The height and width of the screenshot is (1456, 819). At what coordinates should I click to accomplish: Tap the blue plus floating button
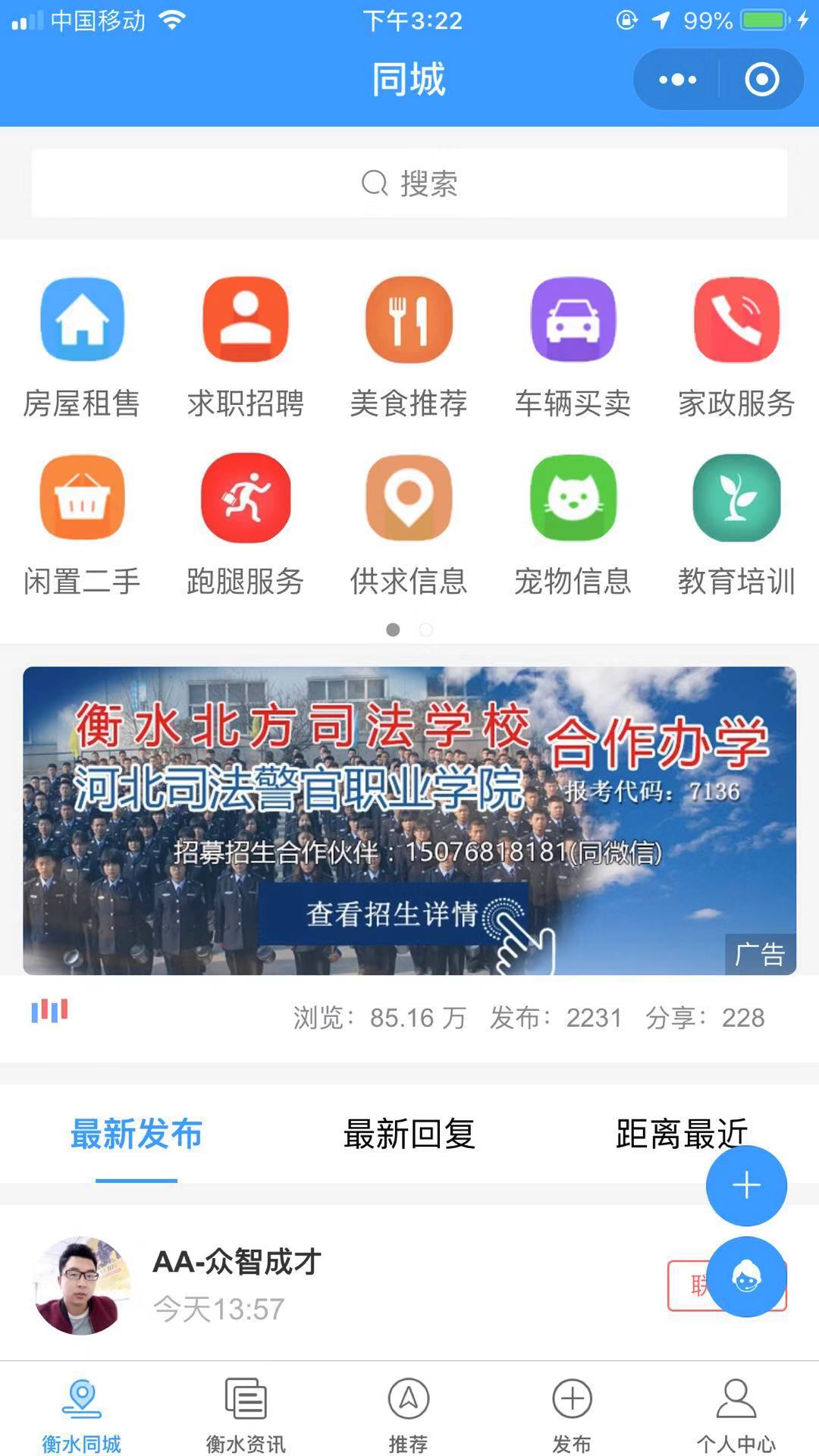[x=746, y=1185]
